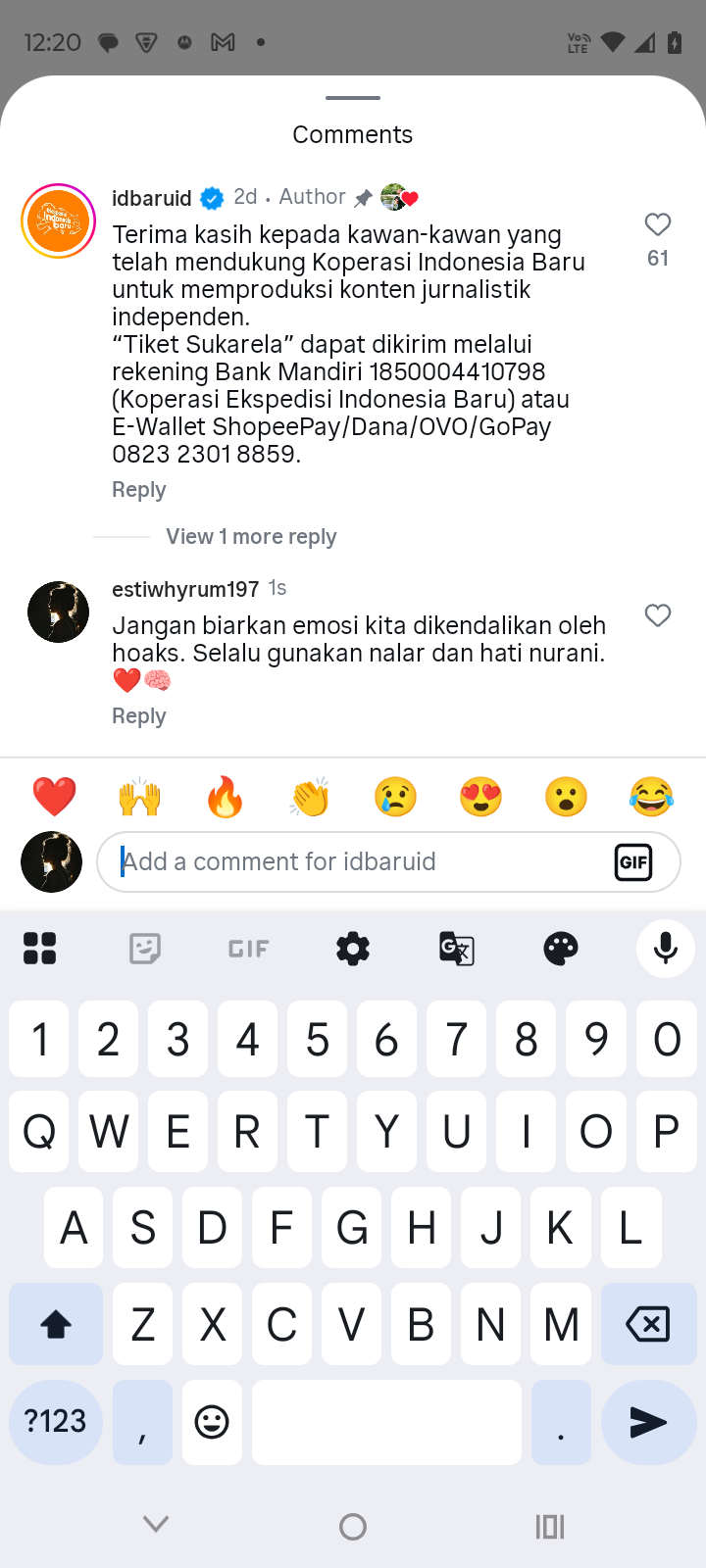The image size is (706, 1568).
Task: Expand View 1 more reply
Action: [x=251, y=537]
